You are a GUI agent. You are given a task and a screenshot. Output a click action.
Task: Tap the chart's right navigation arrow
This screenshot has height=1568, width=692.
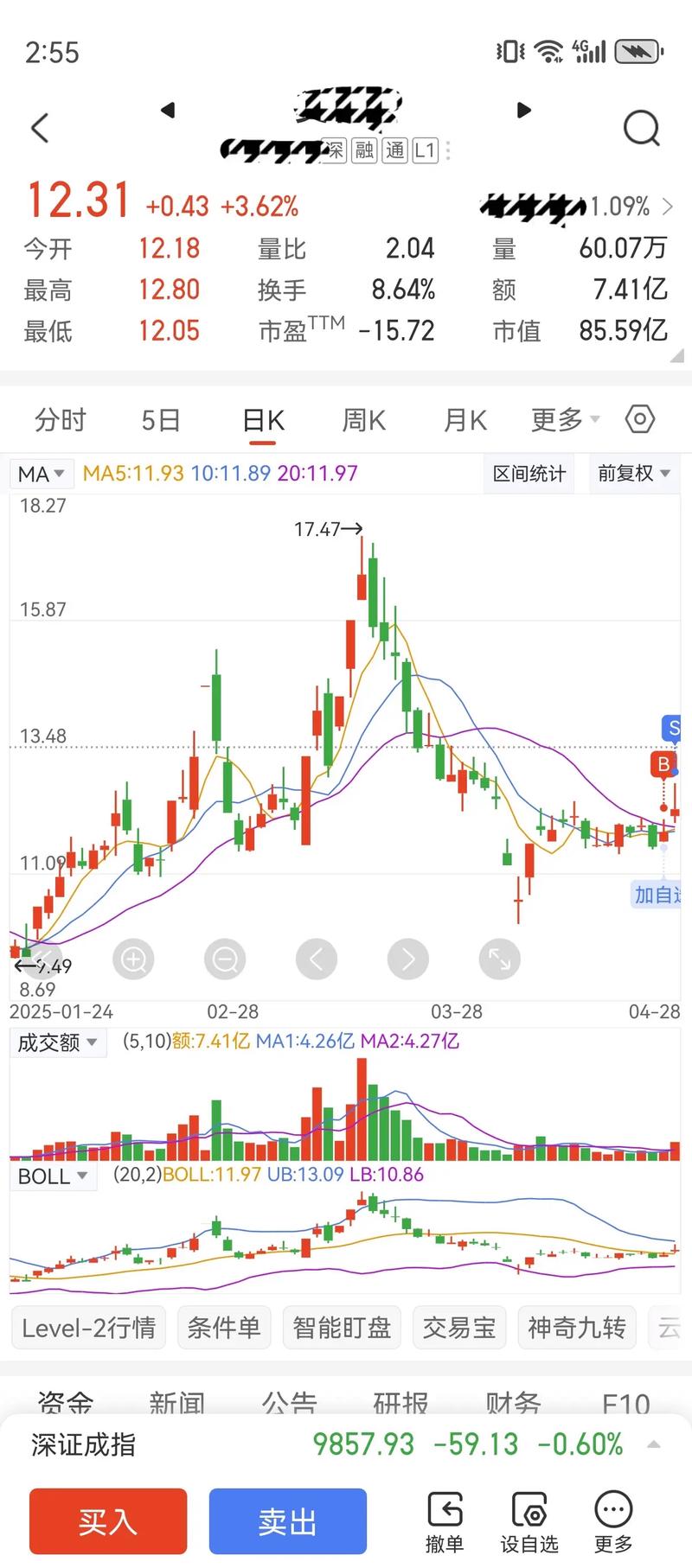pyautogui.click(x=407, y=959)
